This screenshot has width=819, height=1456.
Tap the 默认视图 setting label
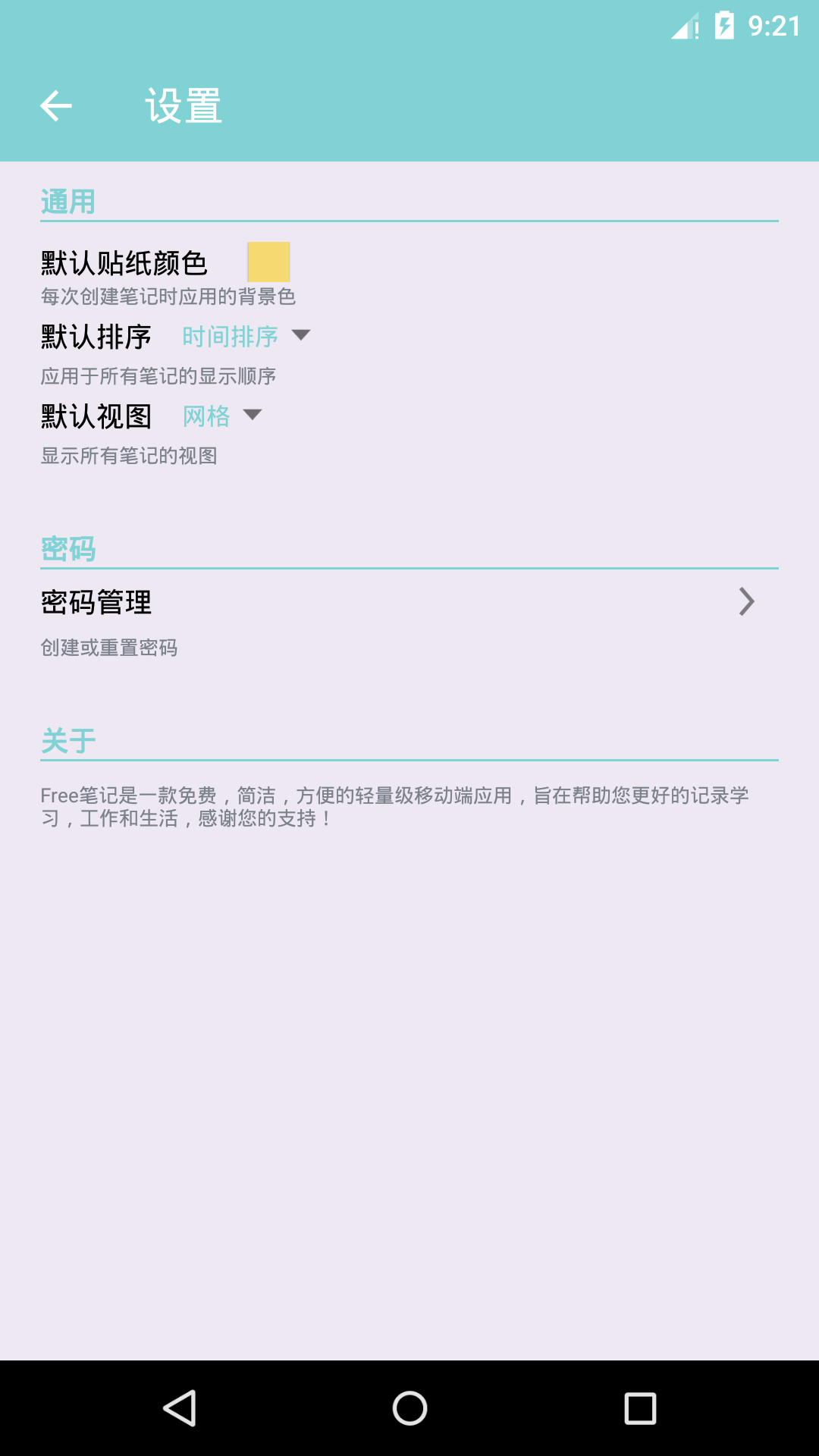96,416
